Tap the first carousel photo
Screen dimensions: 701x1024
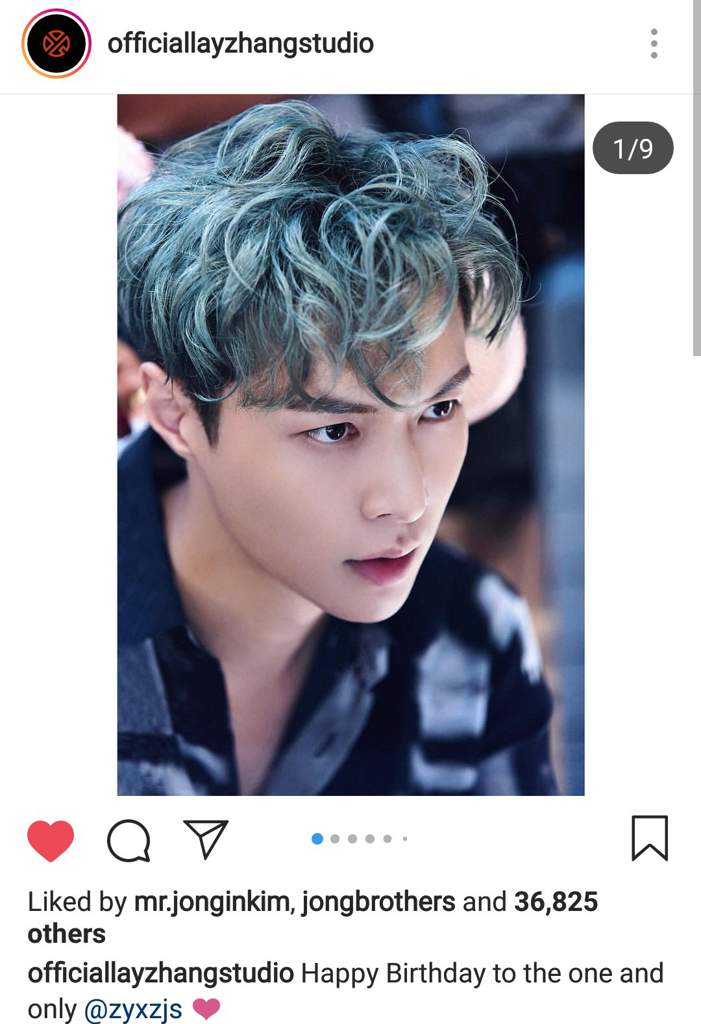pyautogui.click(x=350, y=445)
